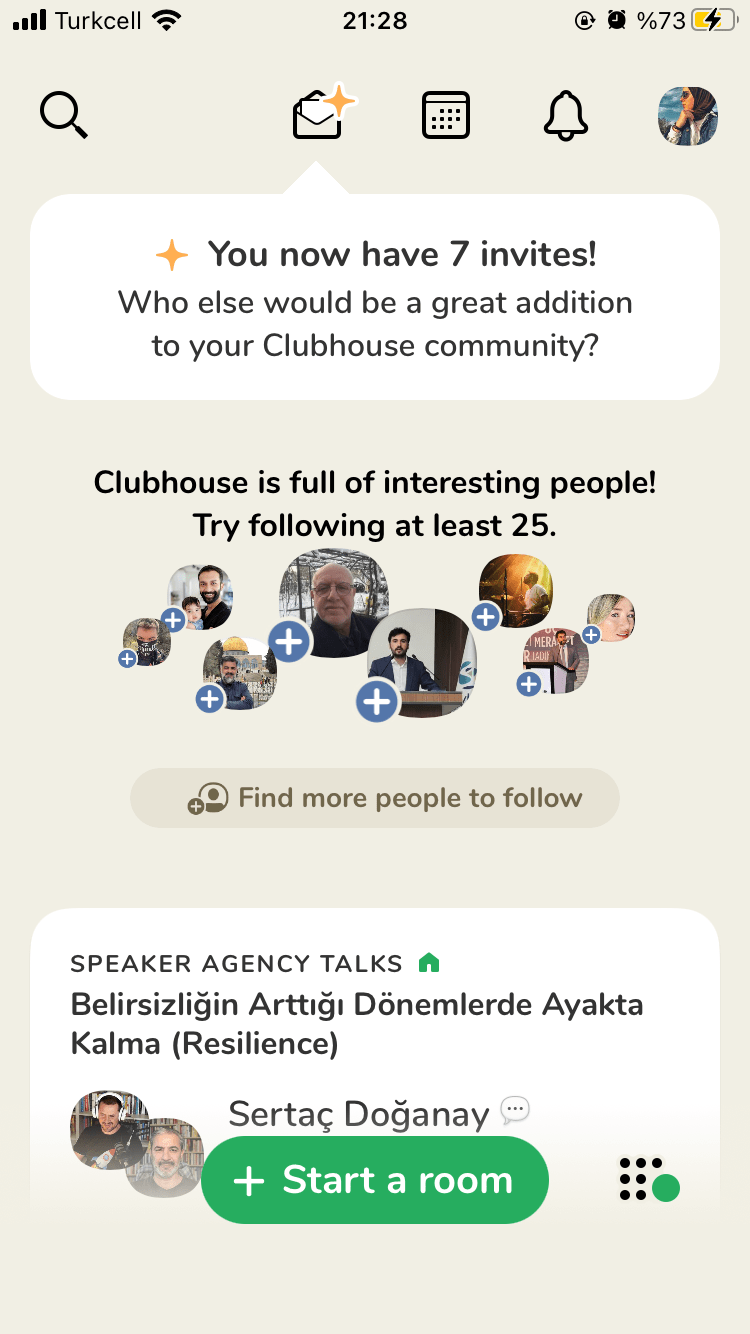Open the available-to-chat dots grid icon
Viewport: 750px width, 1334px height.
pos(648,1180)
